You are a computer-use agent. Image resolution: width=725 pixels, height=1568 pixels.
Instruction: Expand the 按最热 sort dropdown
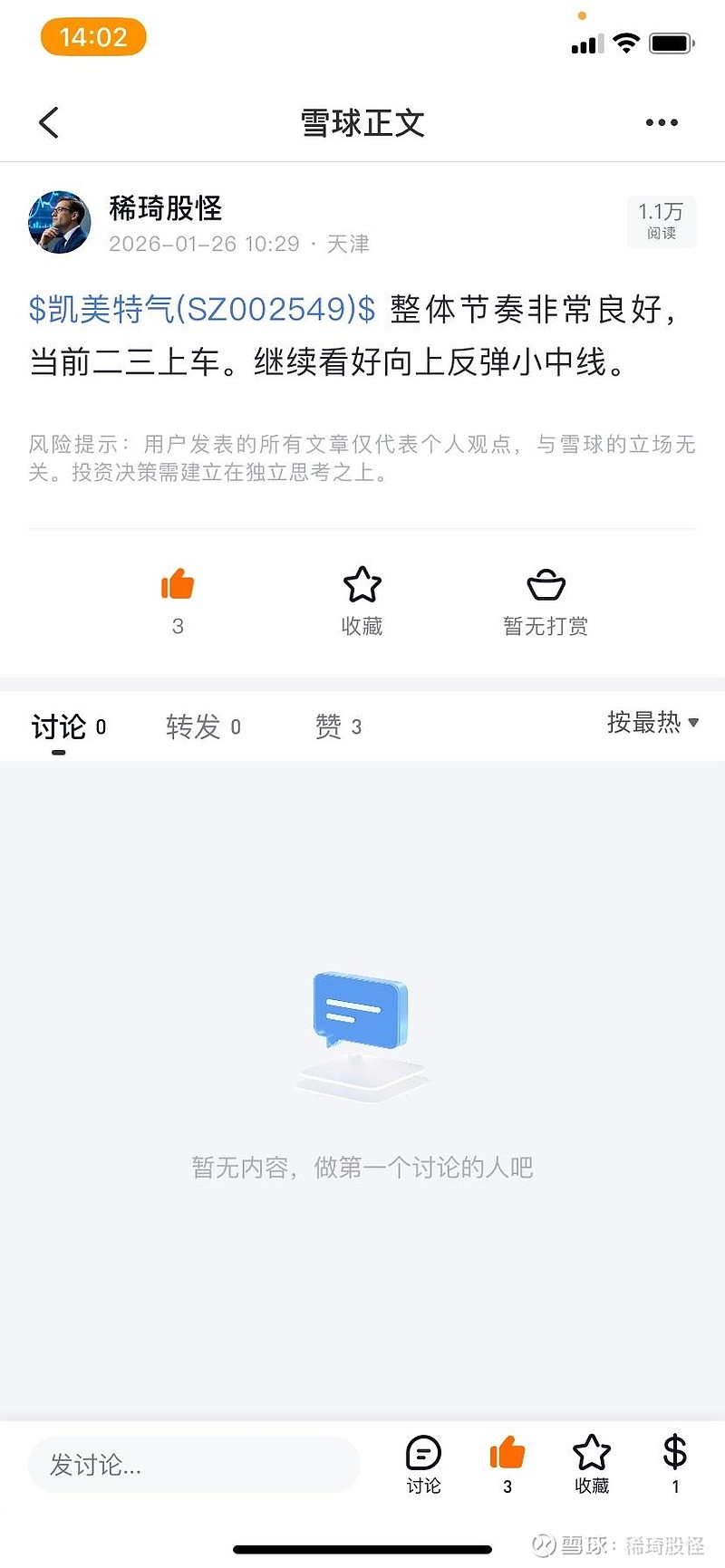(652, 722)
